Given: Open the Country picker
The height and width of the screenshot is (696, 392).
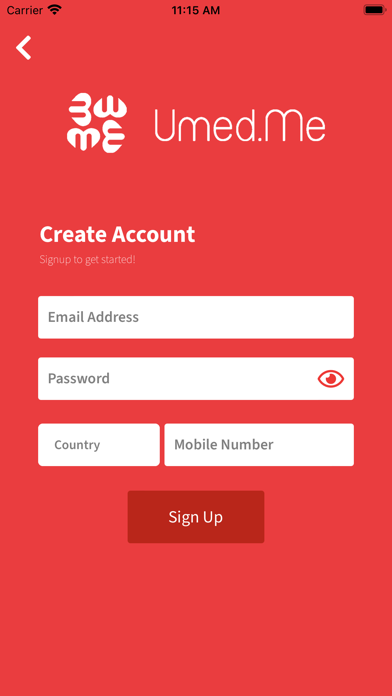Looking at the screenshot, I should pos(99,445).
